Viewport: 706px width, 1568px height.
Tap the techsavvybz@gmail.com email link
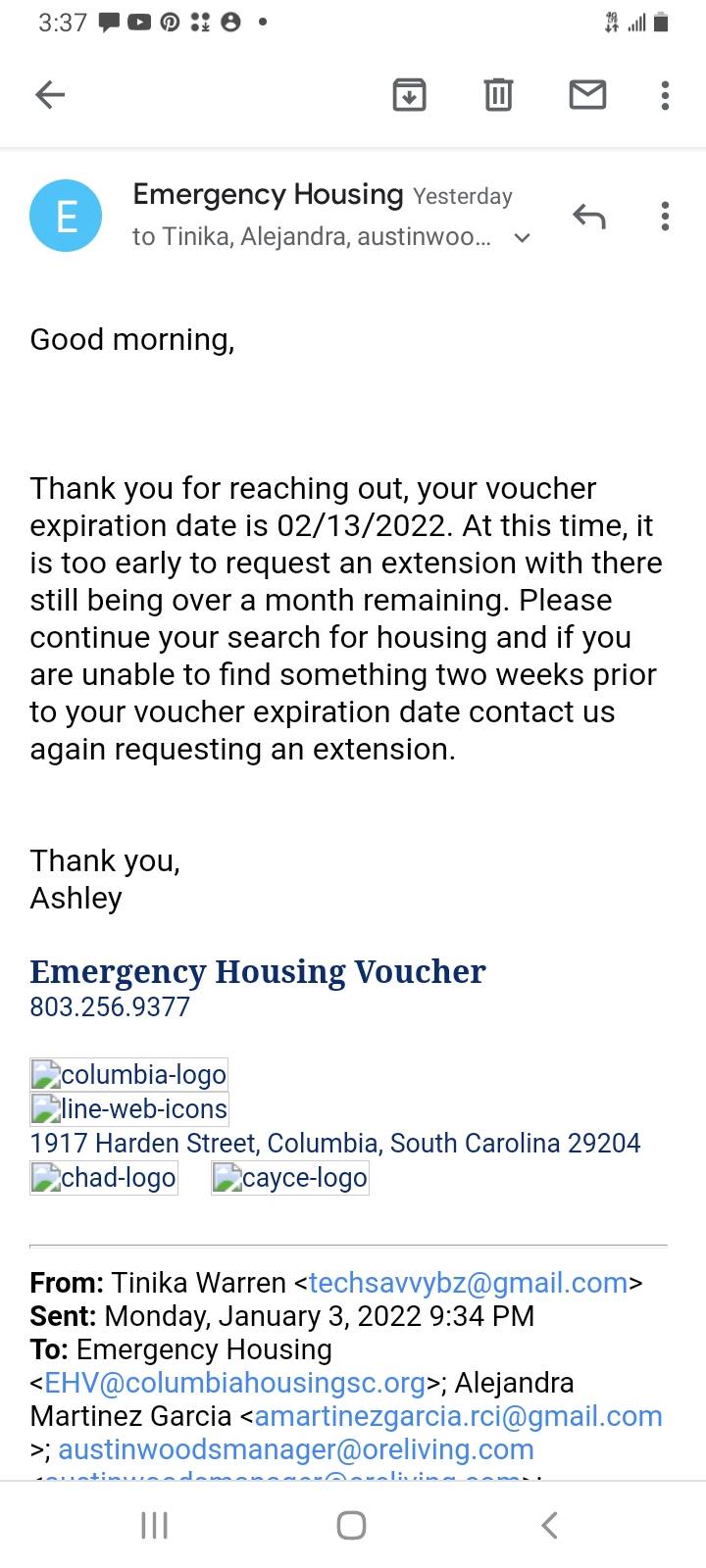tap(468, 1283)
